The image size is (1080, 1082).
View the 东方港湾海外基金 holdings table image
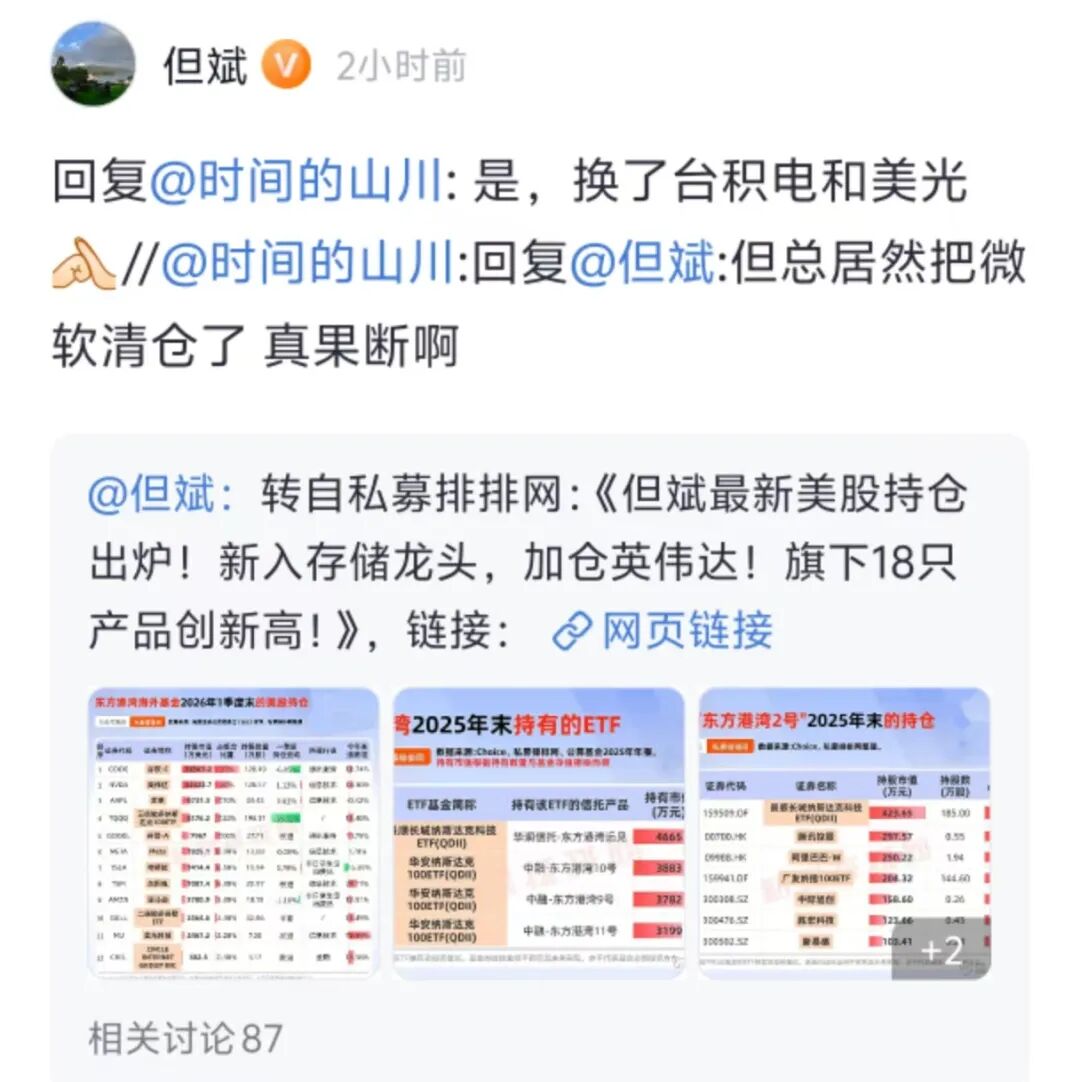tap(233, 832)
